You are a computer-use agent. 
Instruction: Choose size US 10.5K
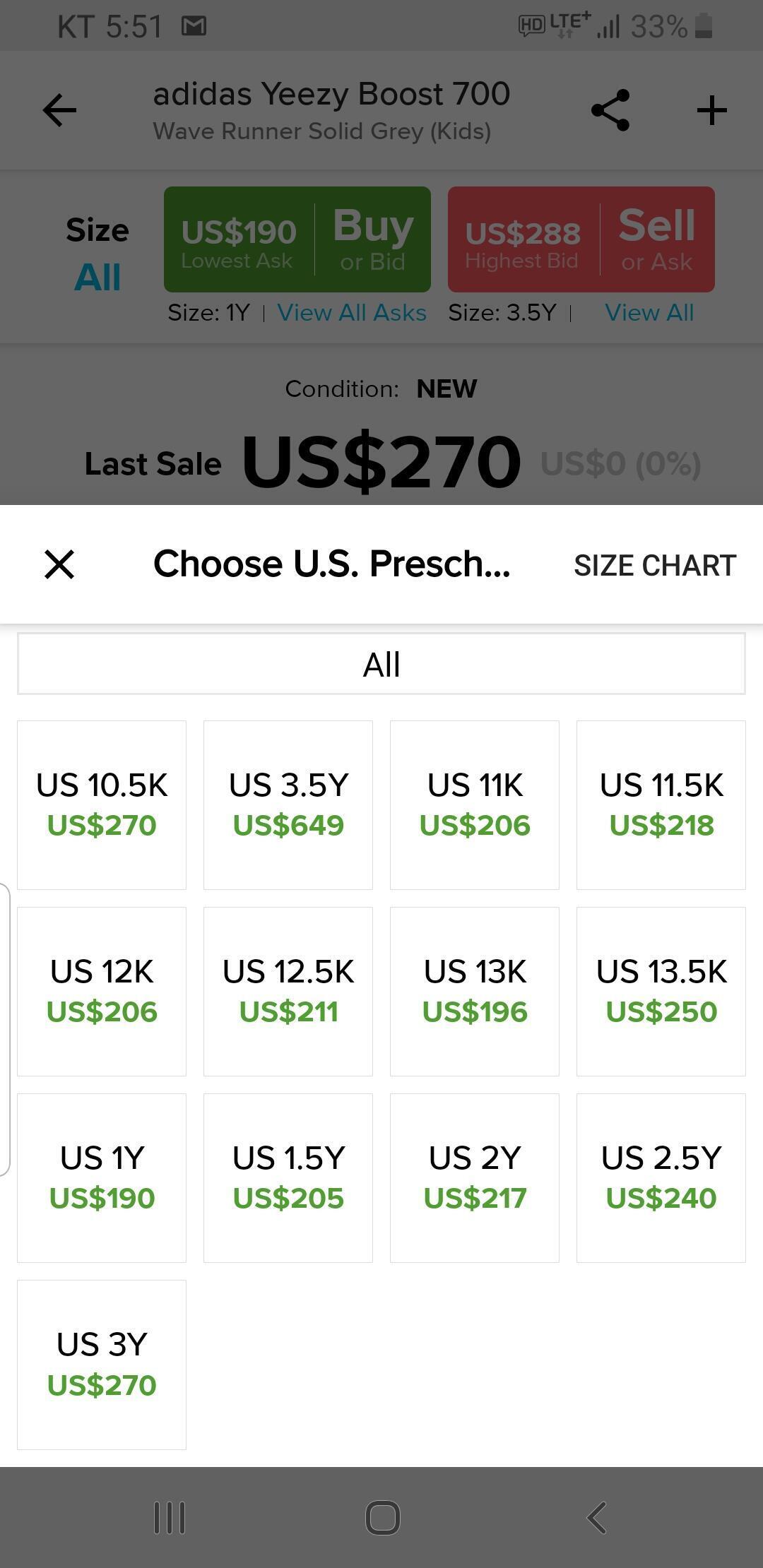[x=102, y=804]
